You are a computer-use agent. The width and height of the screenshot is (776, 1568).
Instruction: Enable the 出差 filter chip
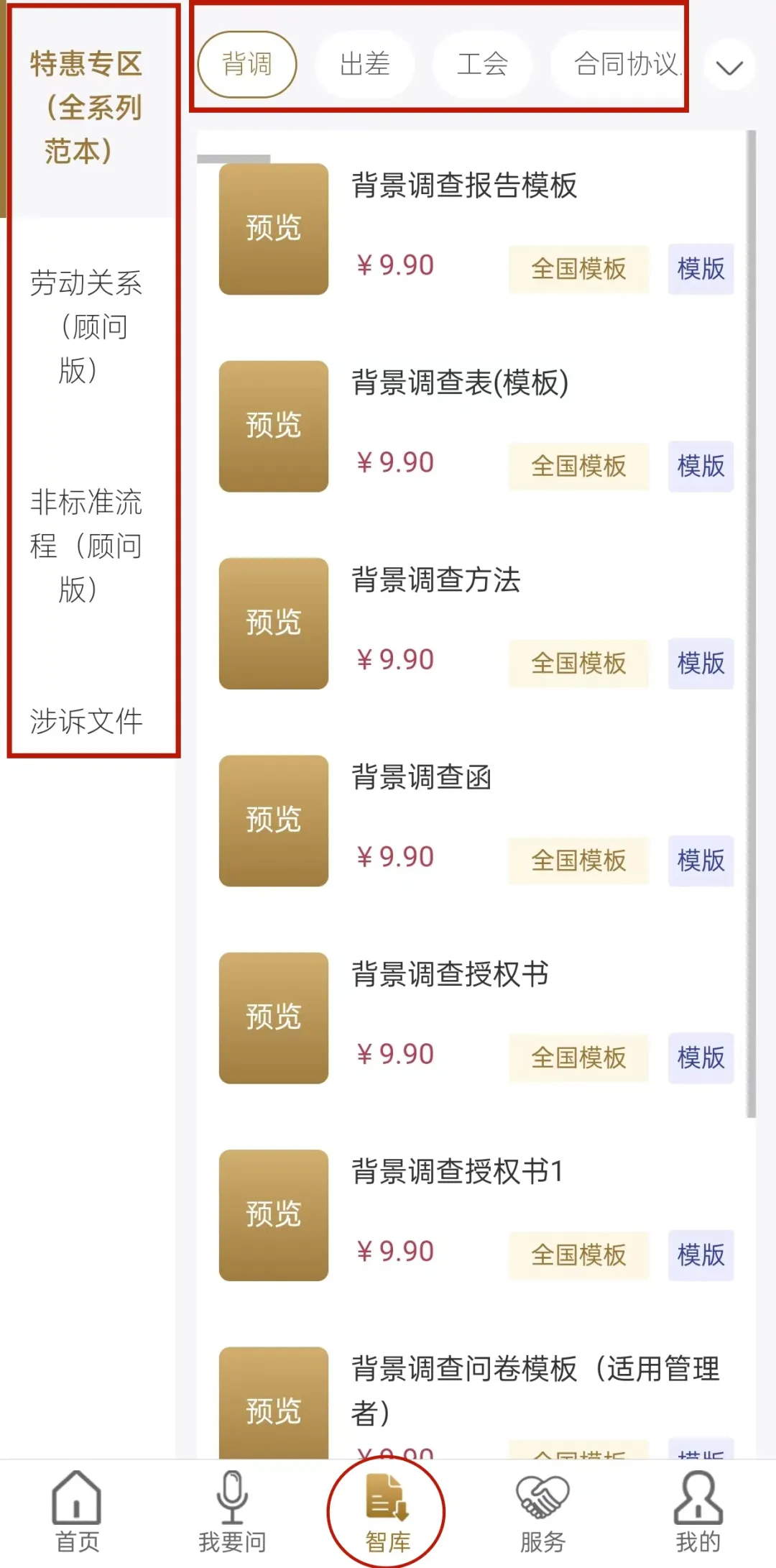pyautogui.click(x=365, y=65)
